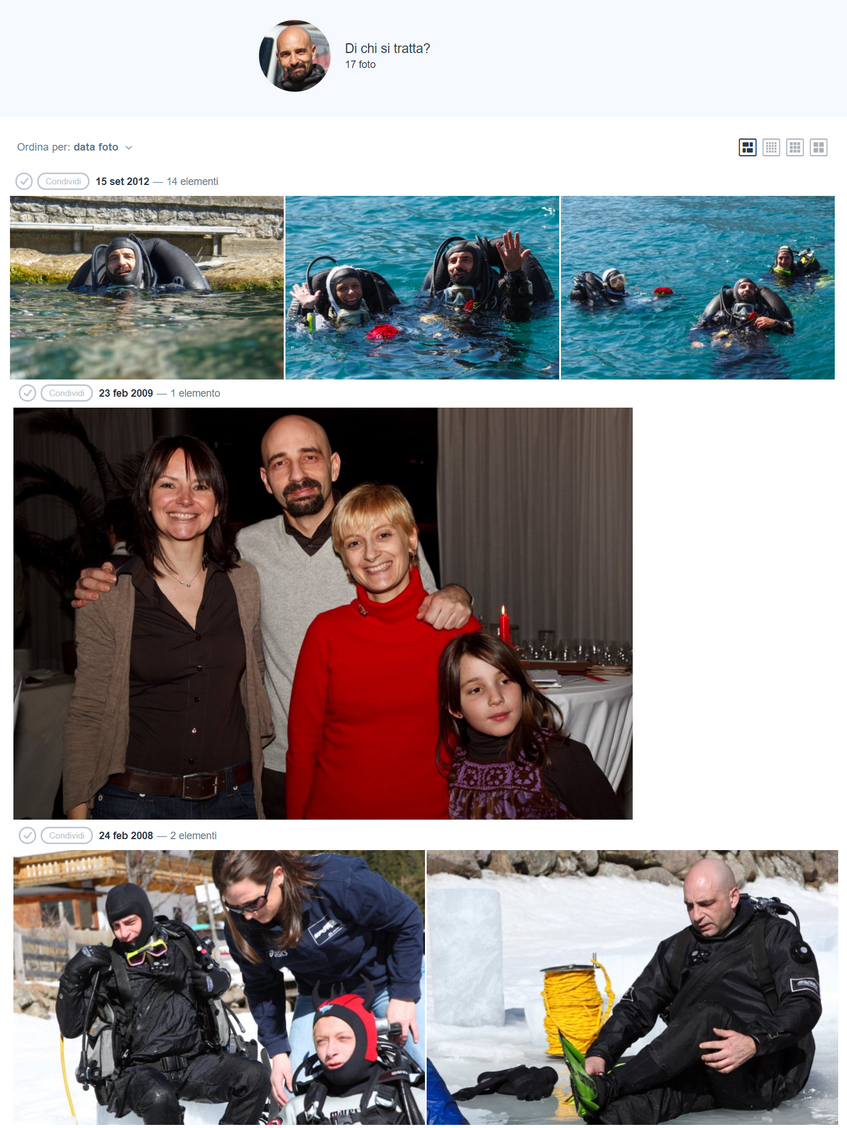Screen dimensions: 847x1128
Task: Select all photos from 15 set 2012
Action: pyautogui.click(x=24, y=181)
